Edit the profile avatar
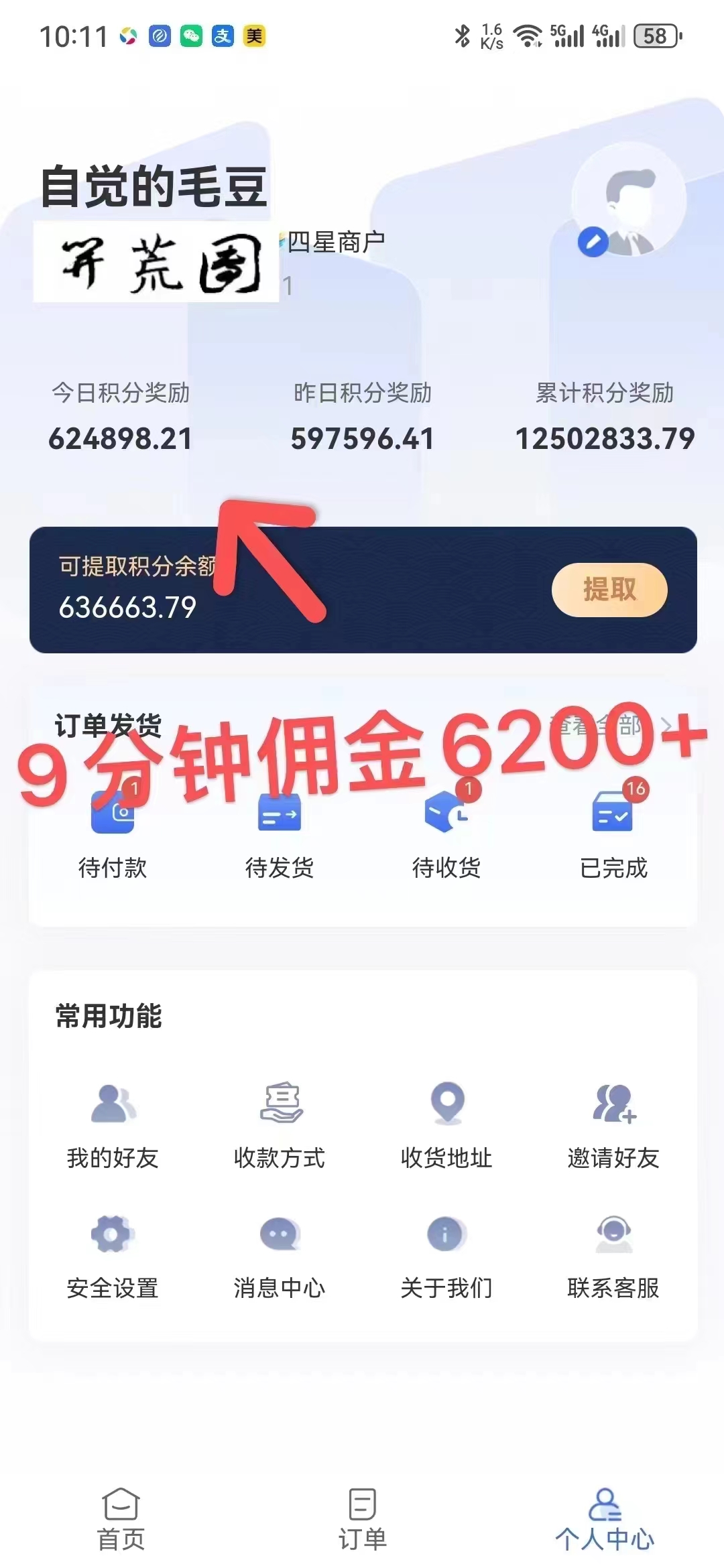This screenshot has width=724, height=1568. (593, 242)
